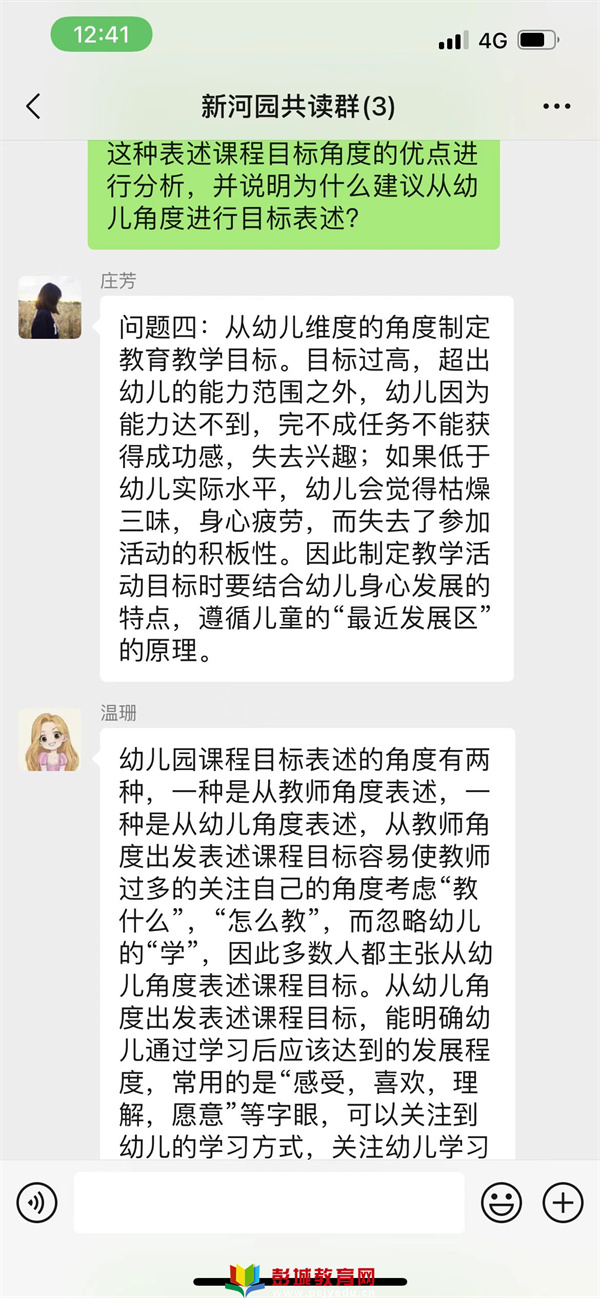
Task: Go back from 新河园共读群 chat
Action: (x=34, y=106)
